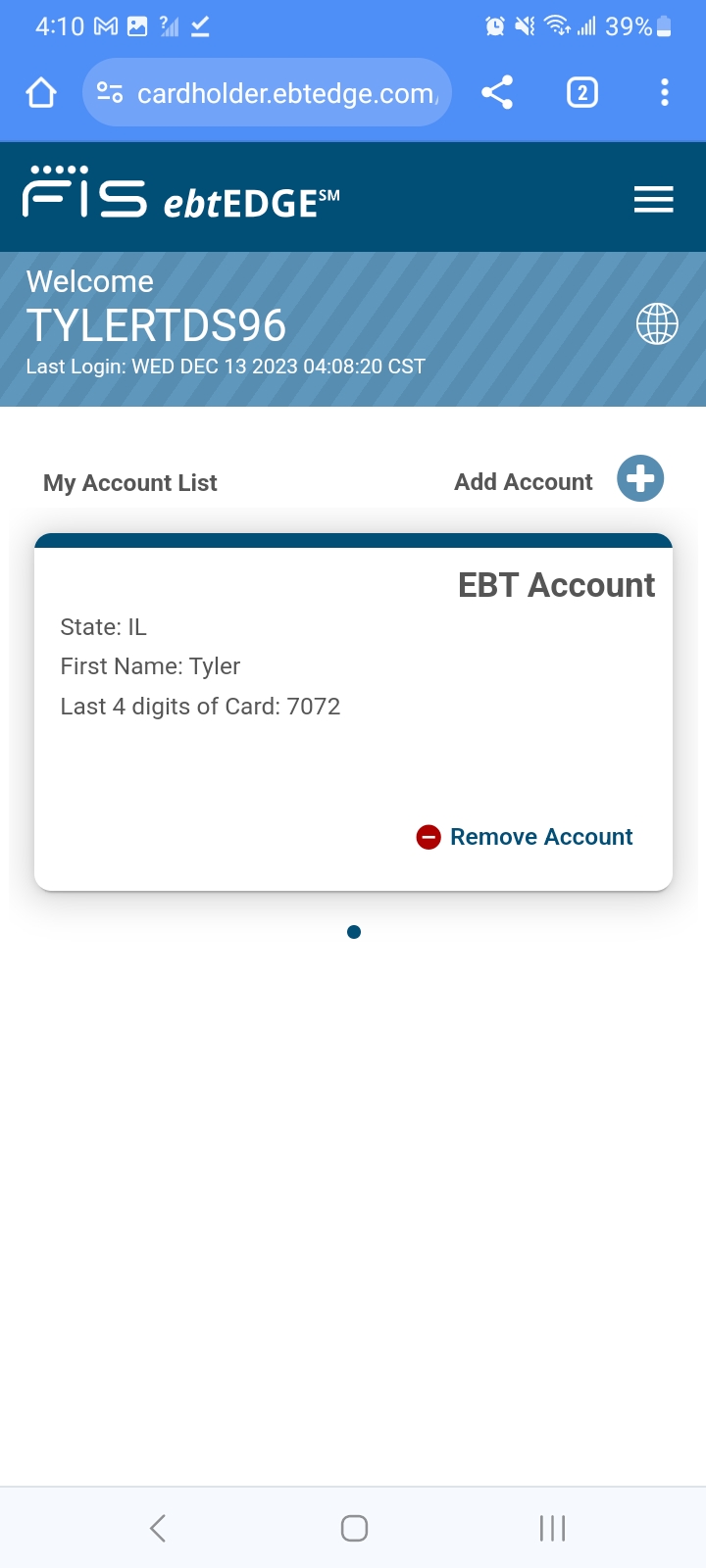
Task: Open recent apps from navigation bar
Action: (x=552, y=1528)
